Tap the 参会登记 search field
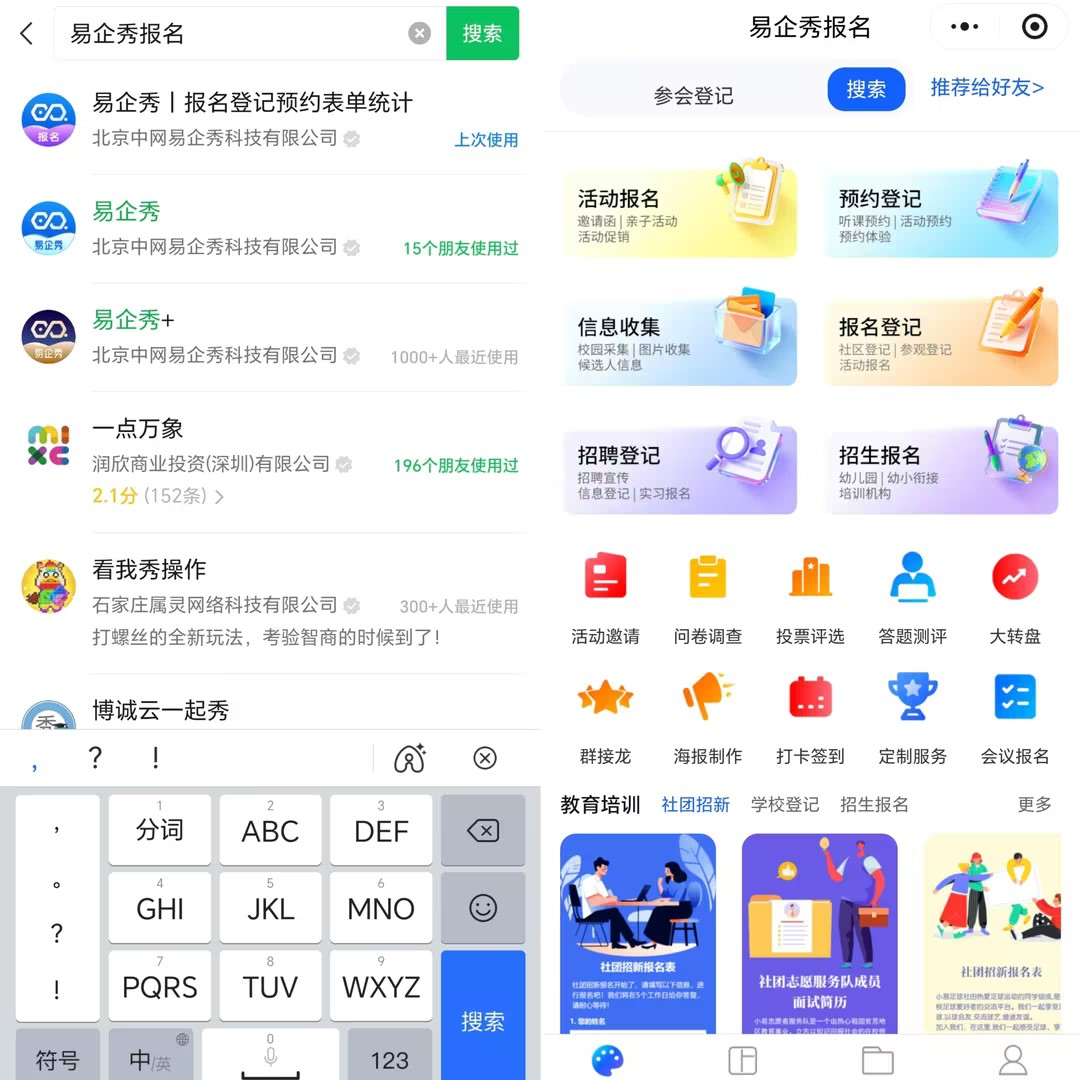This screenshot has width=1080, height=1080. 694,95
